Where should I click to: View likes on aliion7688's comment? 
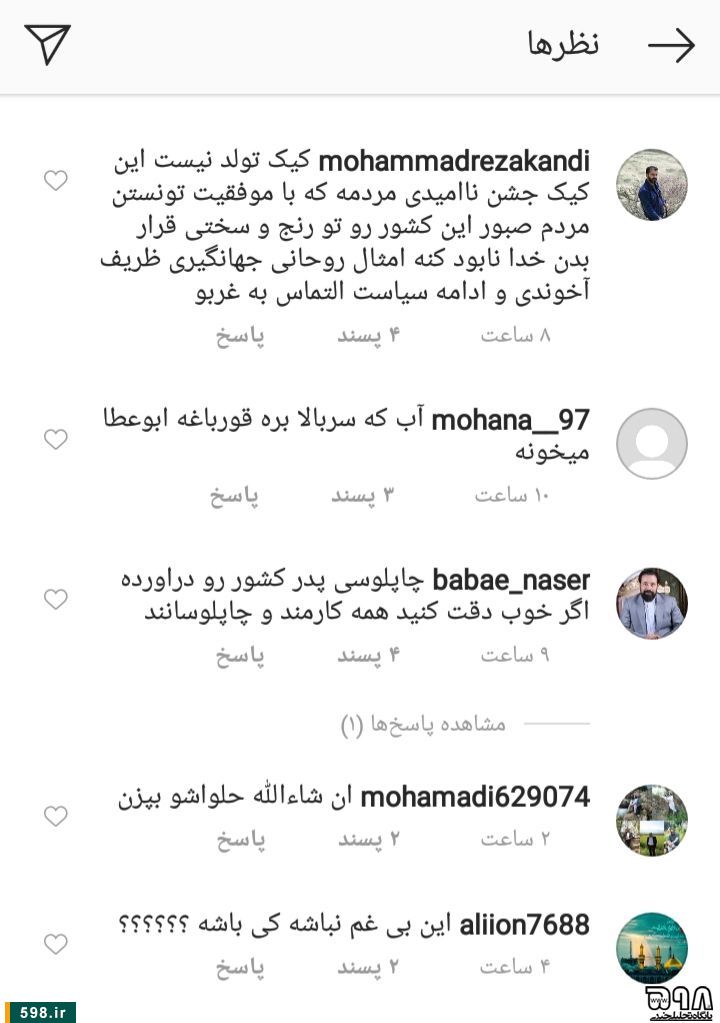click(368, 967)
